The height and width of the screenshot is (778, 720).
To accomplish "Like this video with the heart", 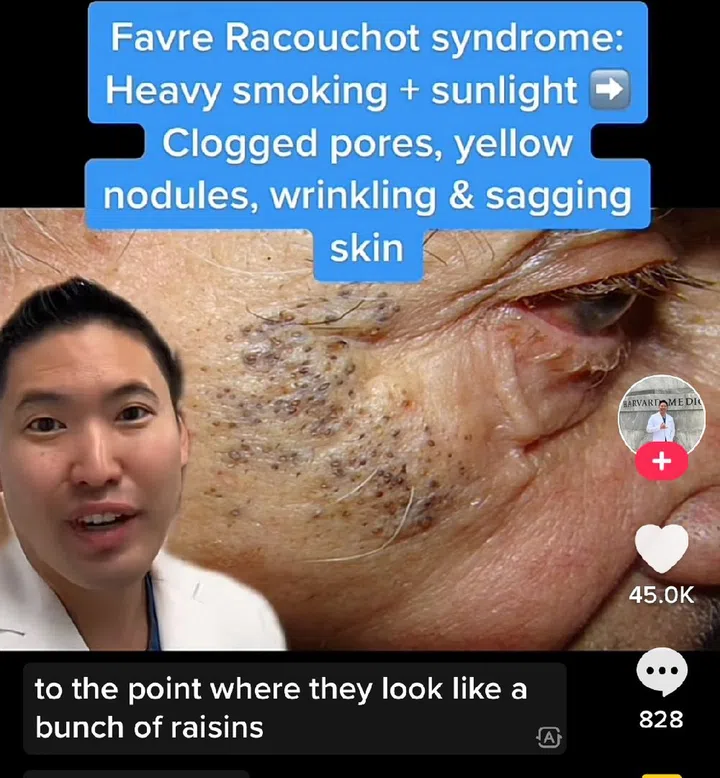I will (661, 548).
